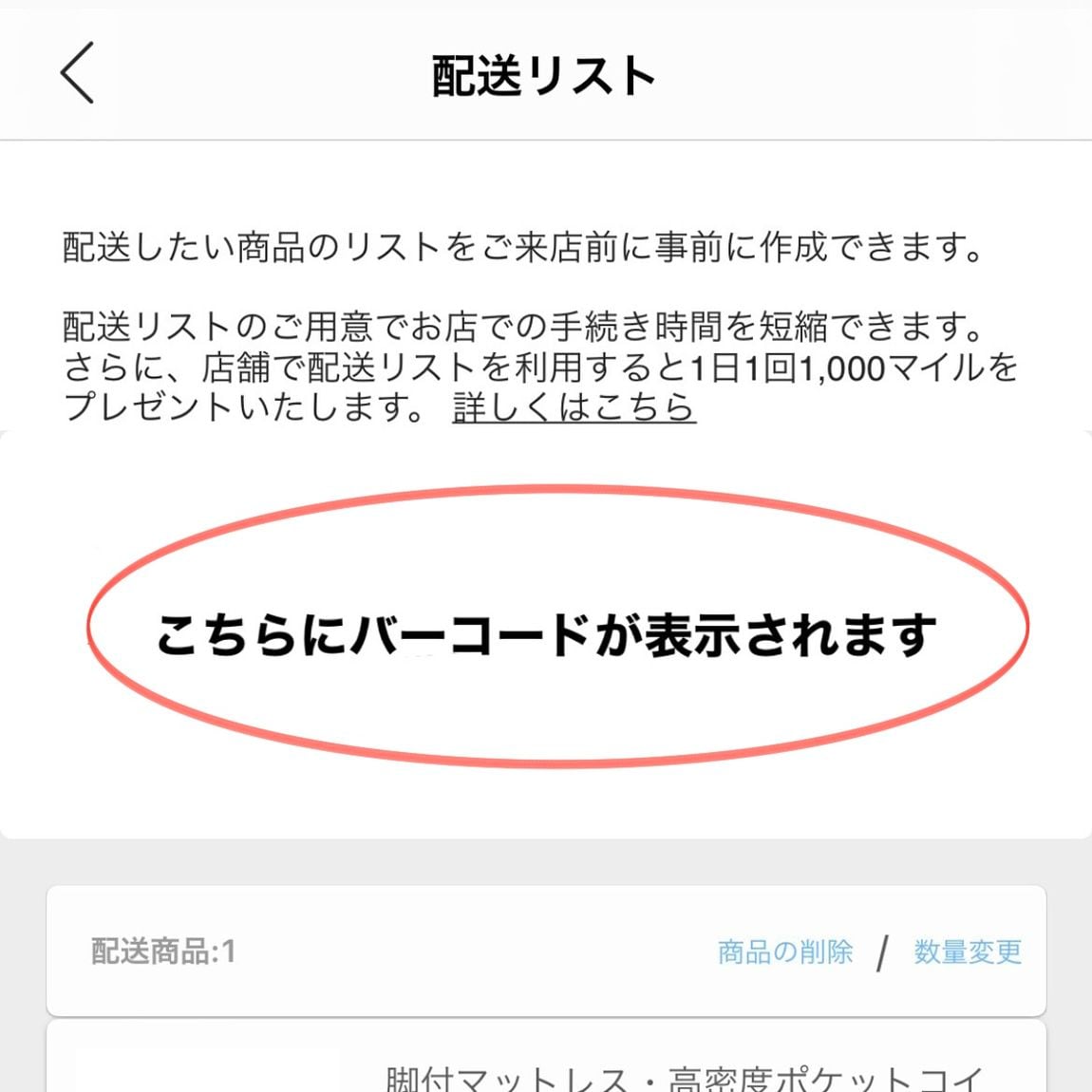
Task: Go back from 配送リスト screen
Action: 78,73
